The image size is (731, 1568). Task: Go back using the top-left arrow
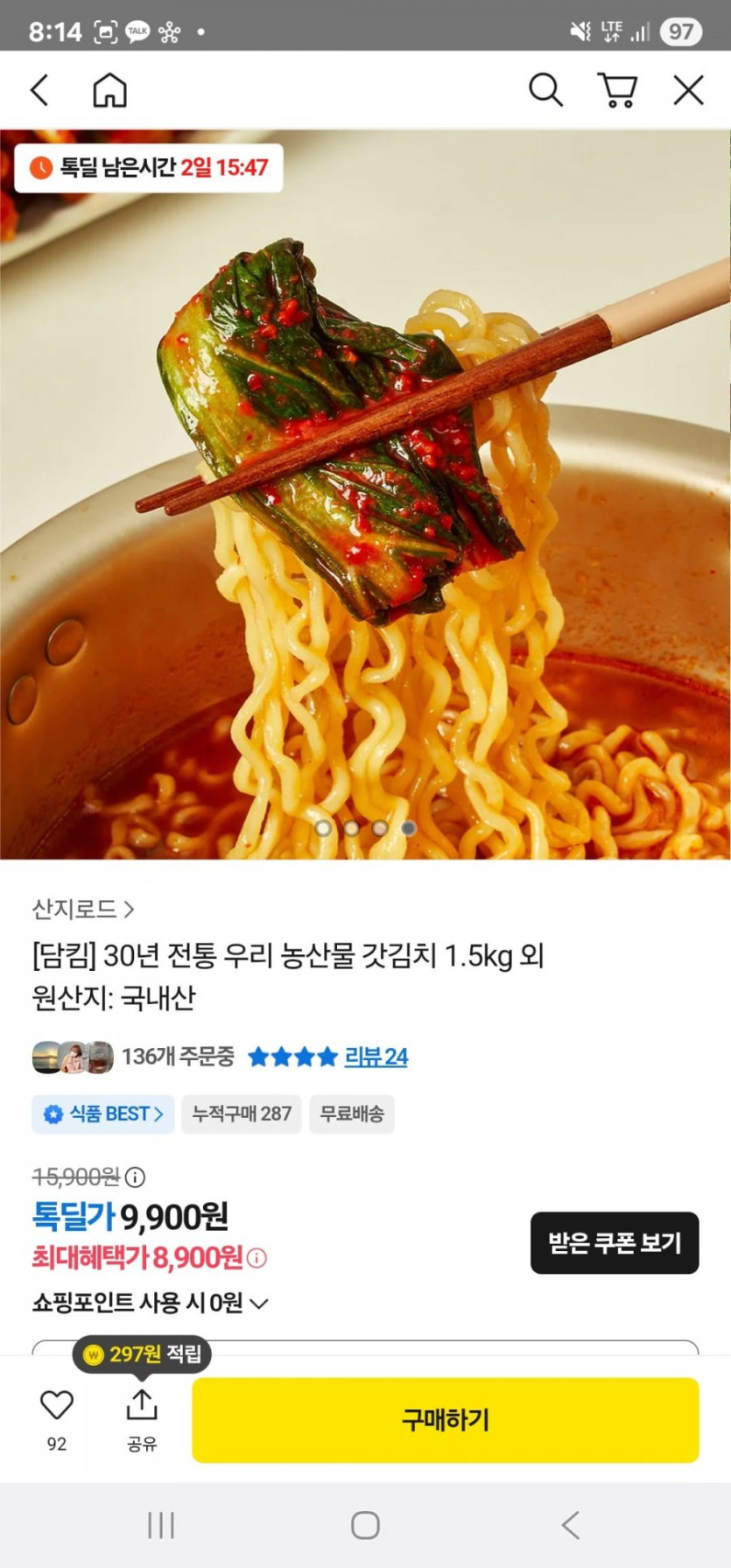click(39, 90)
